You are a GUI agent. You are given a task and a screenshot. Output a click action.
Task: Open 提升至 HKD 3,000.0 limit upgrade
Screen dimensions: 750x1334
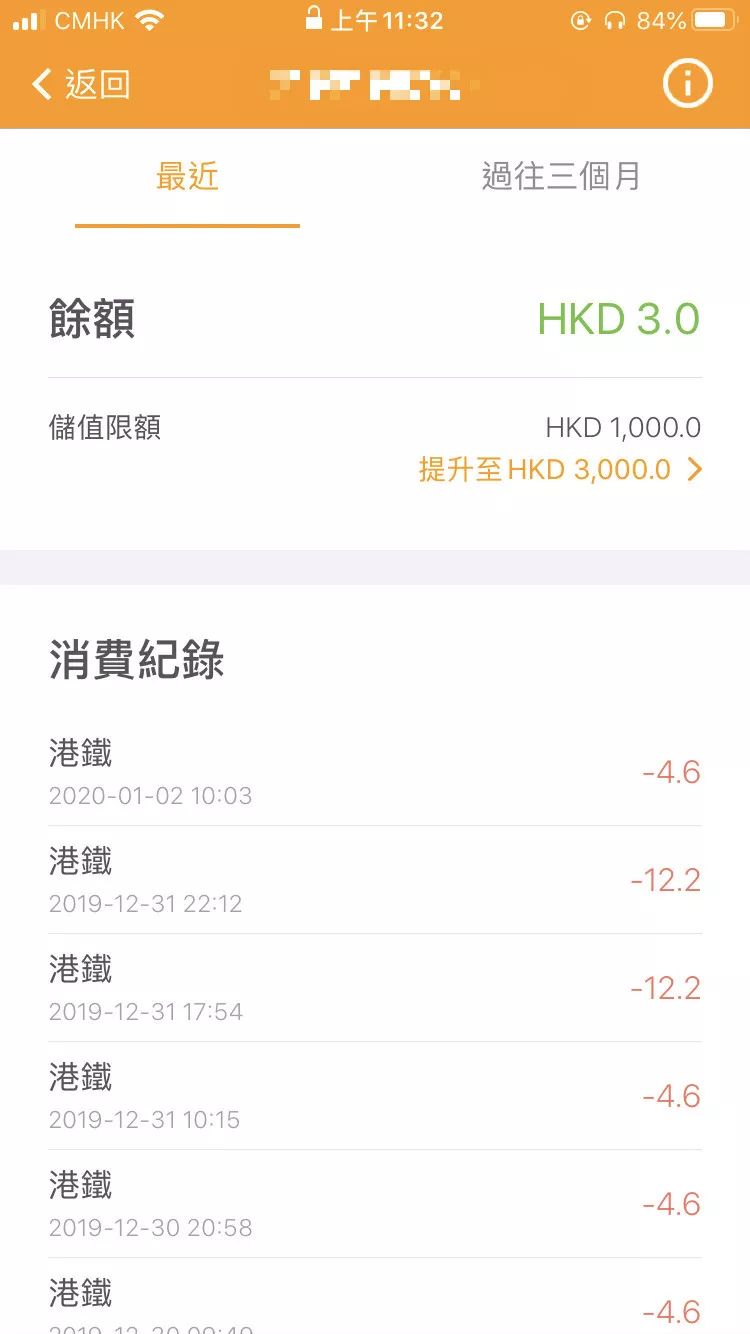[559, 469]
